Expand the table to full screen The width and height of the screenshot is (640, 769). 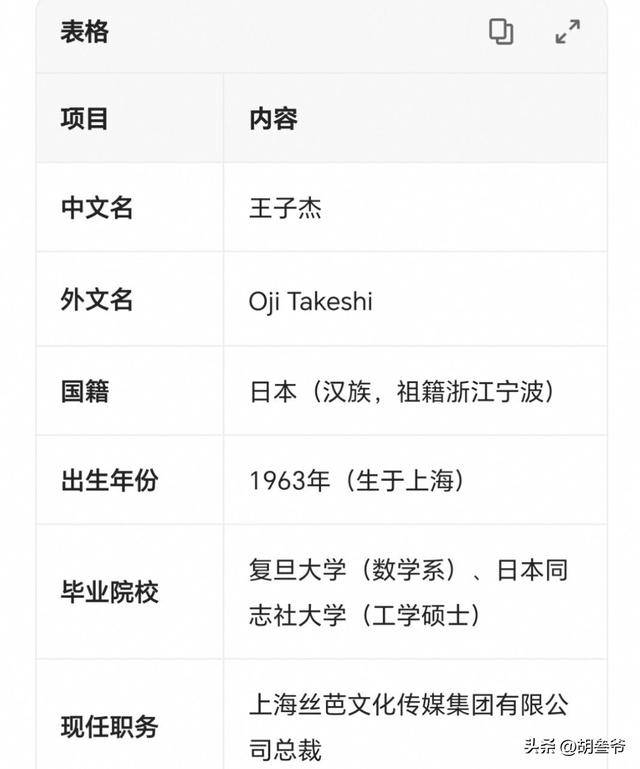coord(567,31)
